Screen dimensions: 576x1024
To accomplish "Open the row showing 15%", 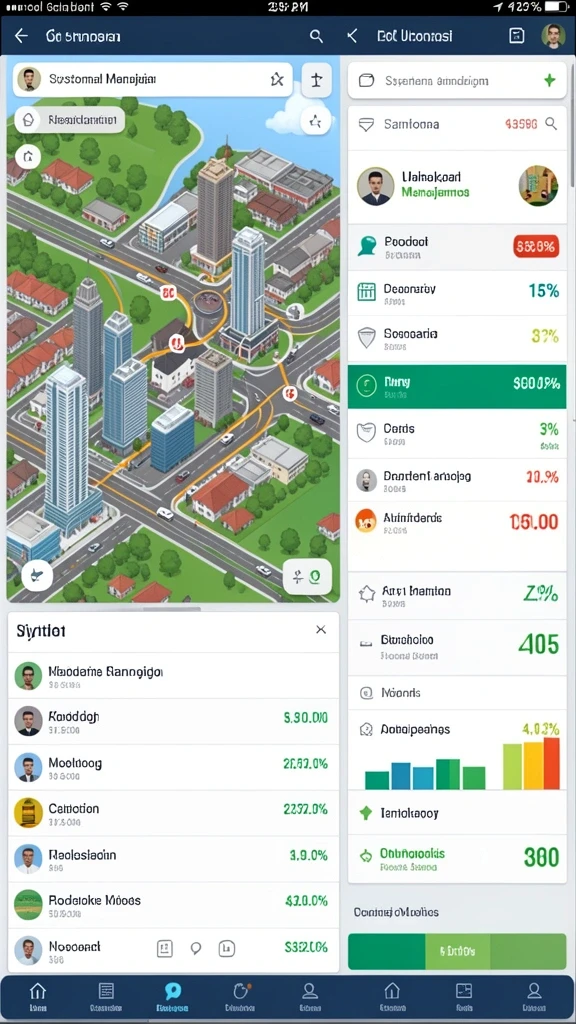I will tap(457, 294).
